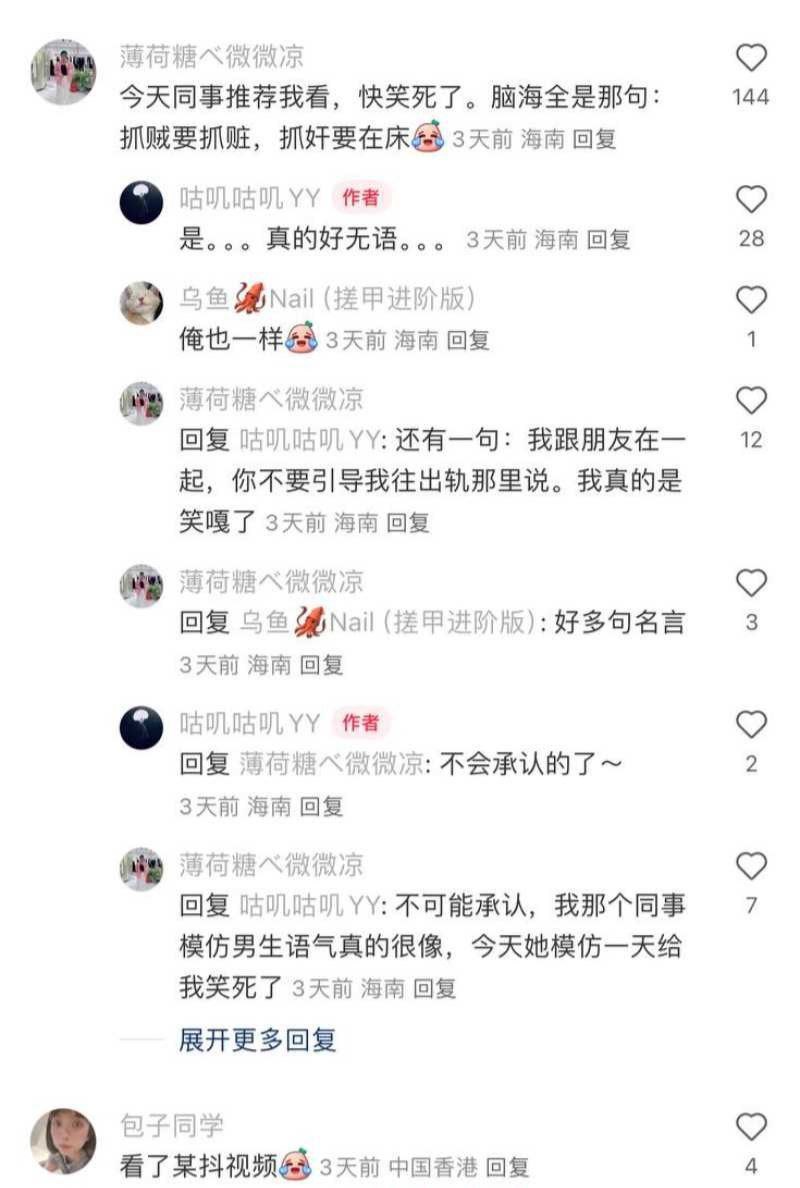Like 包子同学's comment

[751, 1127]
